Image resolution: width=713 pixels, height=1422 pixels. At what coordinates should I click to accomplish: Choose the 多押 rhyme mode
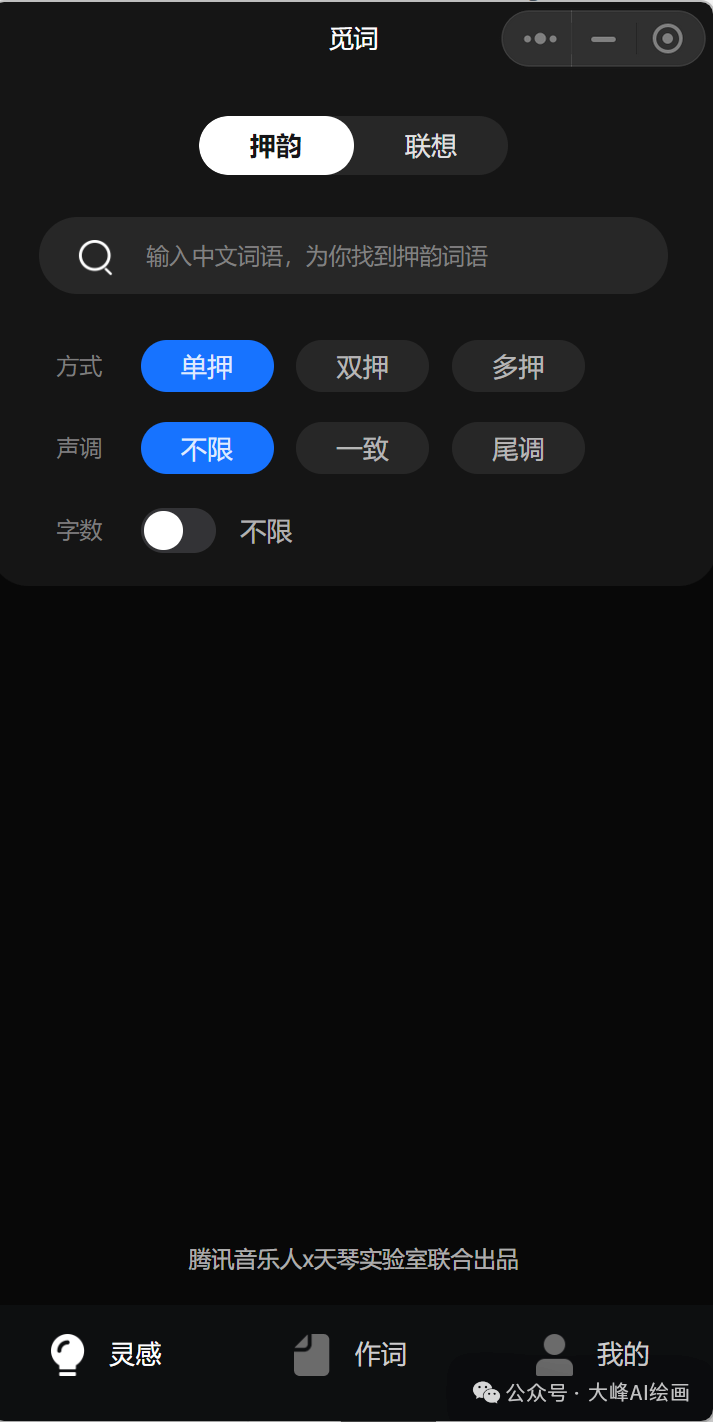point(518,366)
